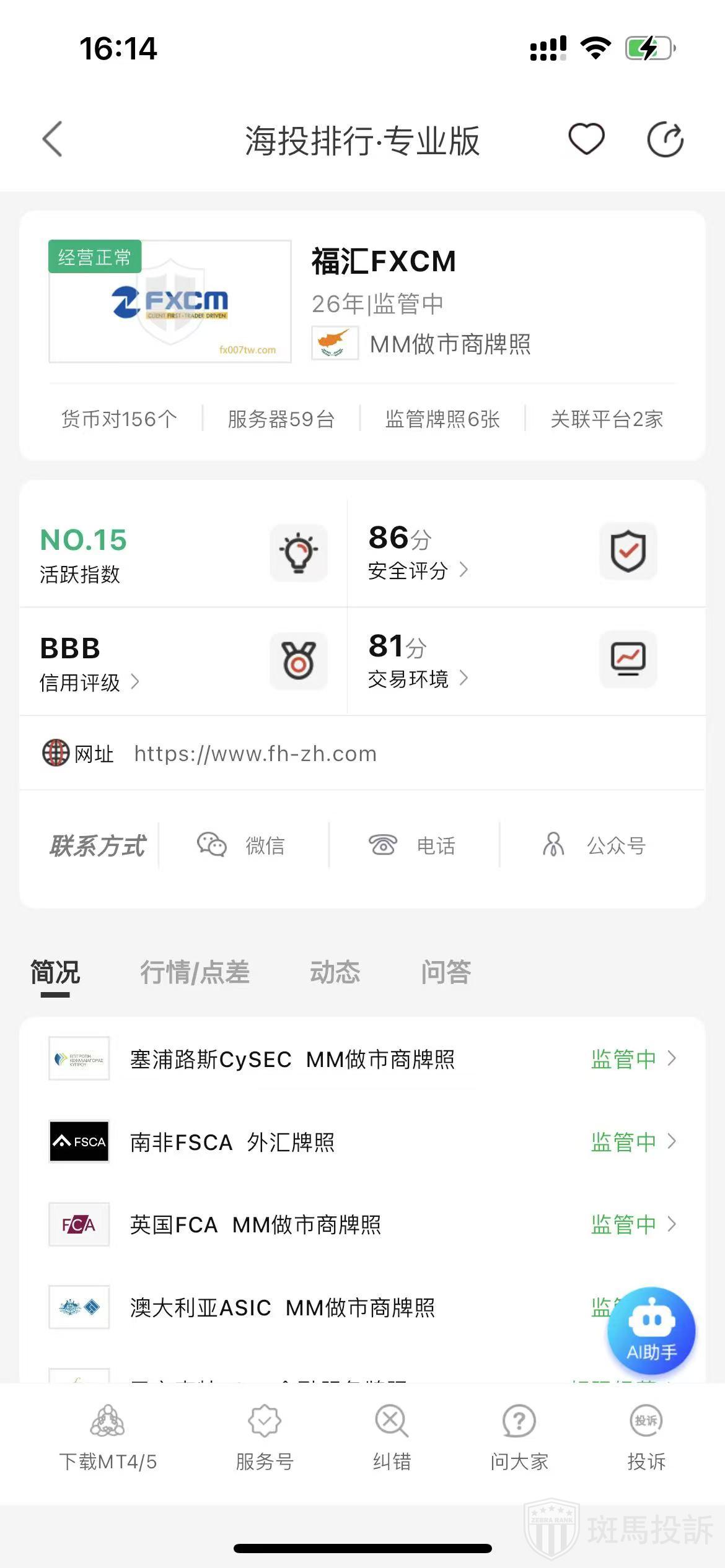Open the 南非FSCA 外汇牌照 row
725x1568 pixels.
click(362, 1142)
